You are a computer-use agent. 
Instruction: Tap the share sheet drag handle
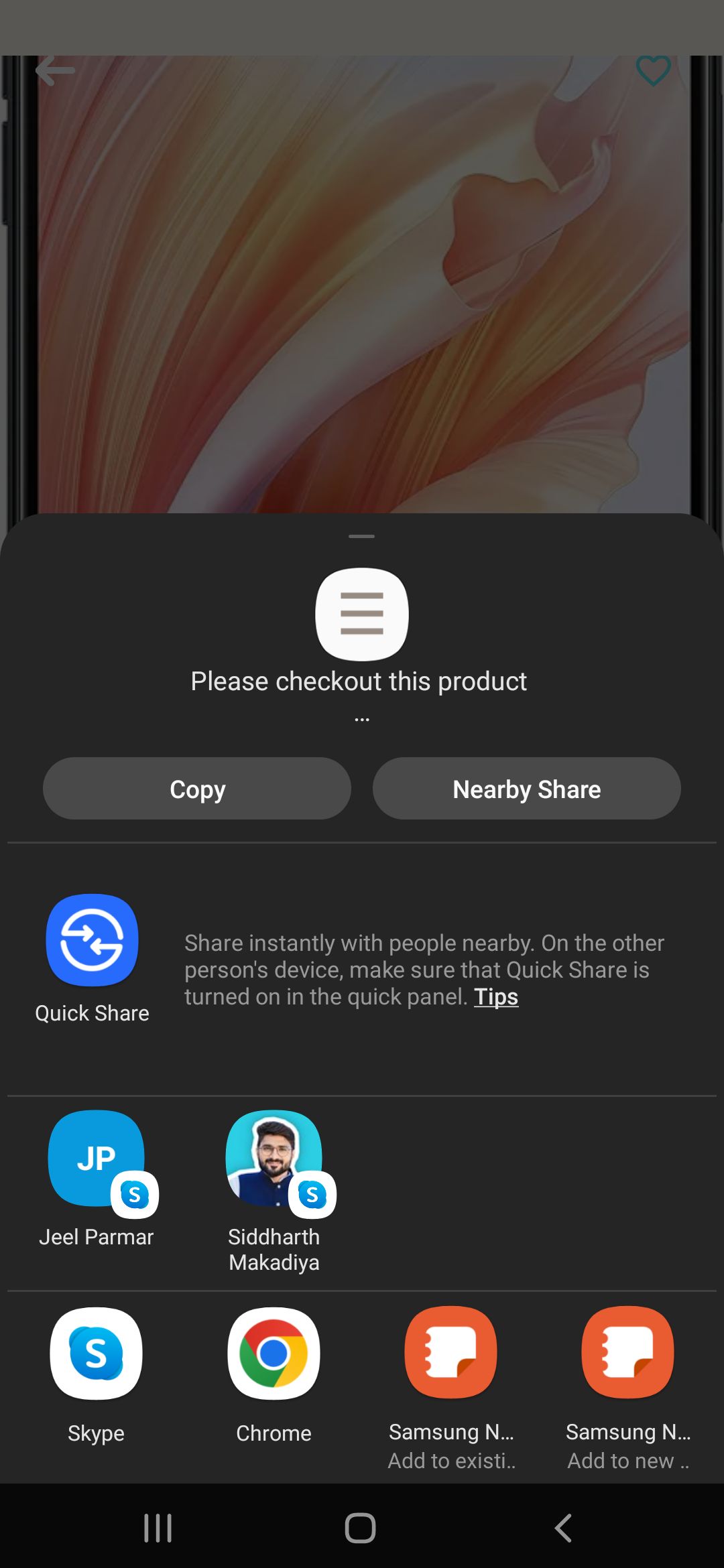point(362,536)
